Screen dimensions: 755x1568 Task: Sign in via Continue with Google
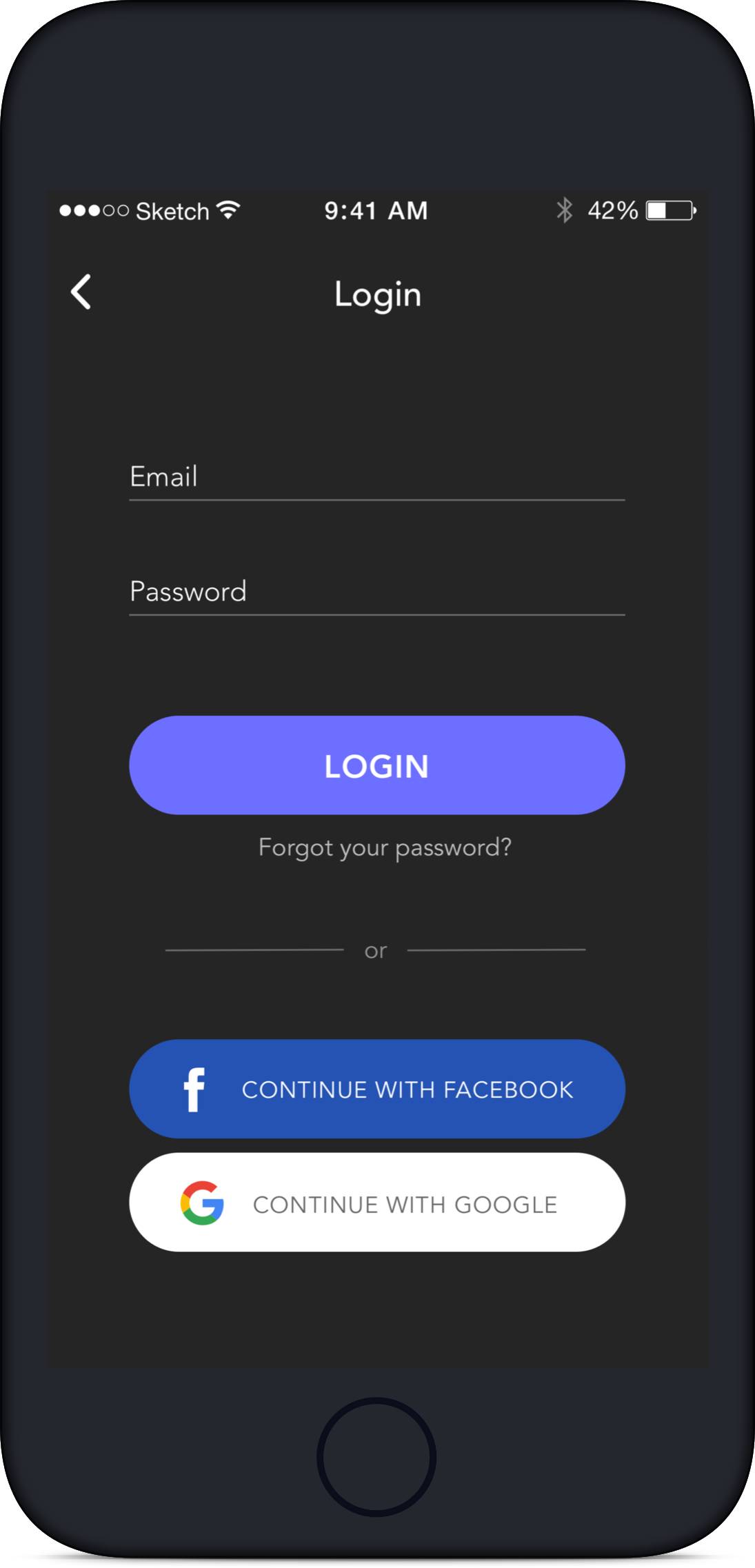pos(376,1203)
